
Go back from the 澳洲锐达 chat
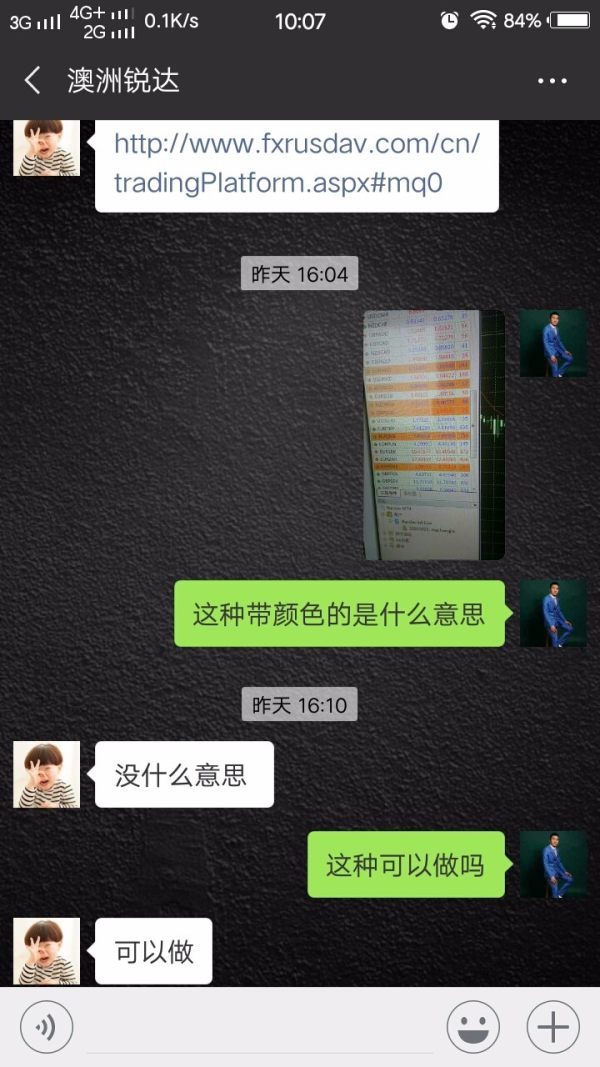coord(32,81)
